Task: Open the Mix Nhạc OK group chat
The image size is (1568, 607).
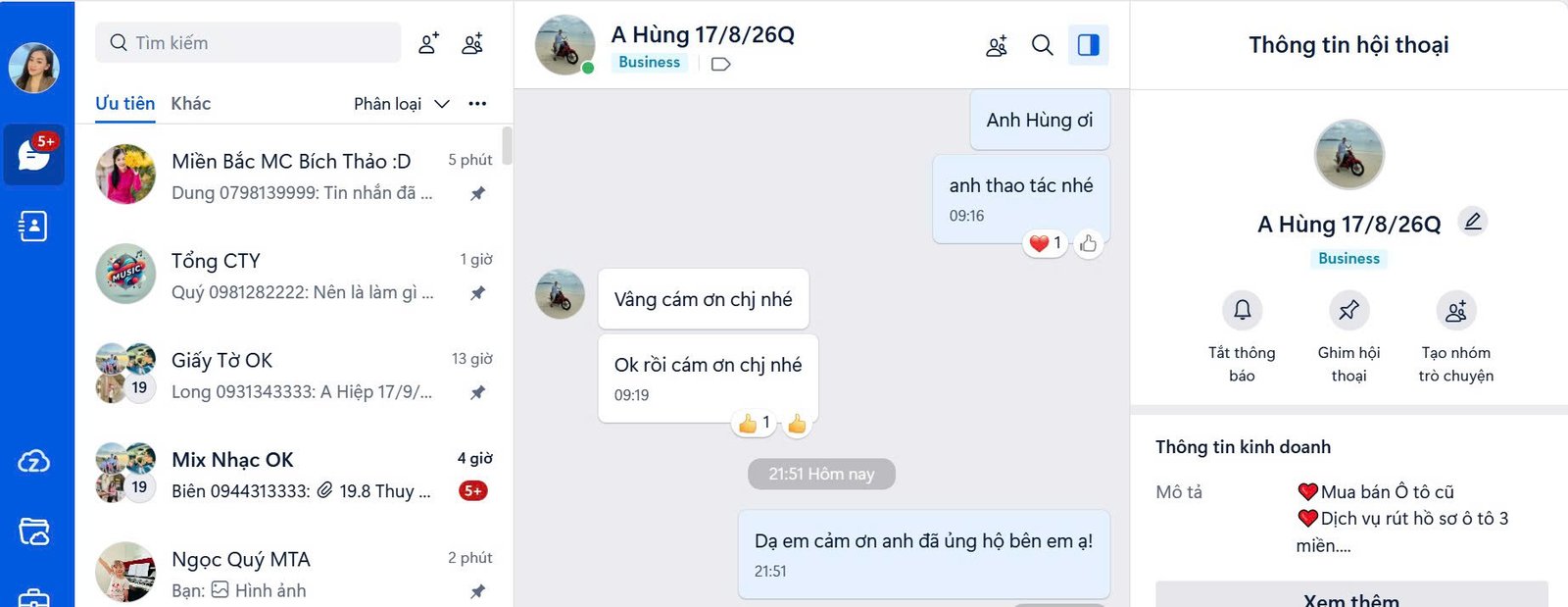Action: coord(294,474)
